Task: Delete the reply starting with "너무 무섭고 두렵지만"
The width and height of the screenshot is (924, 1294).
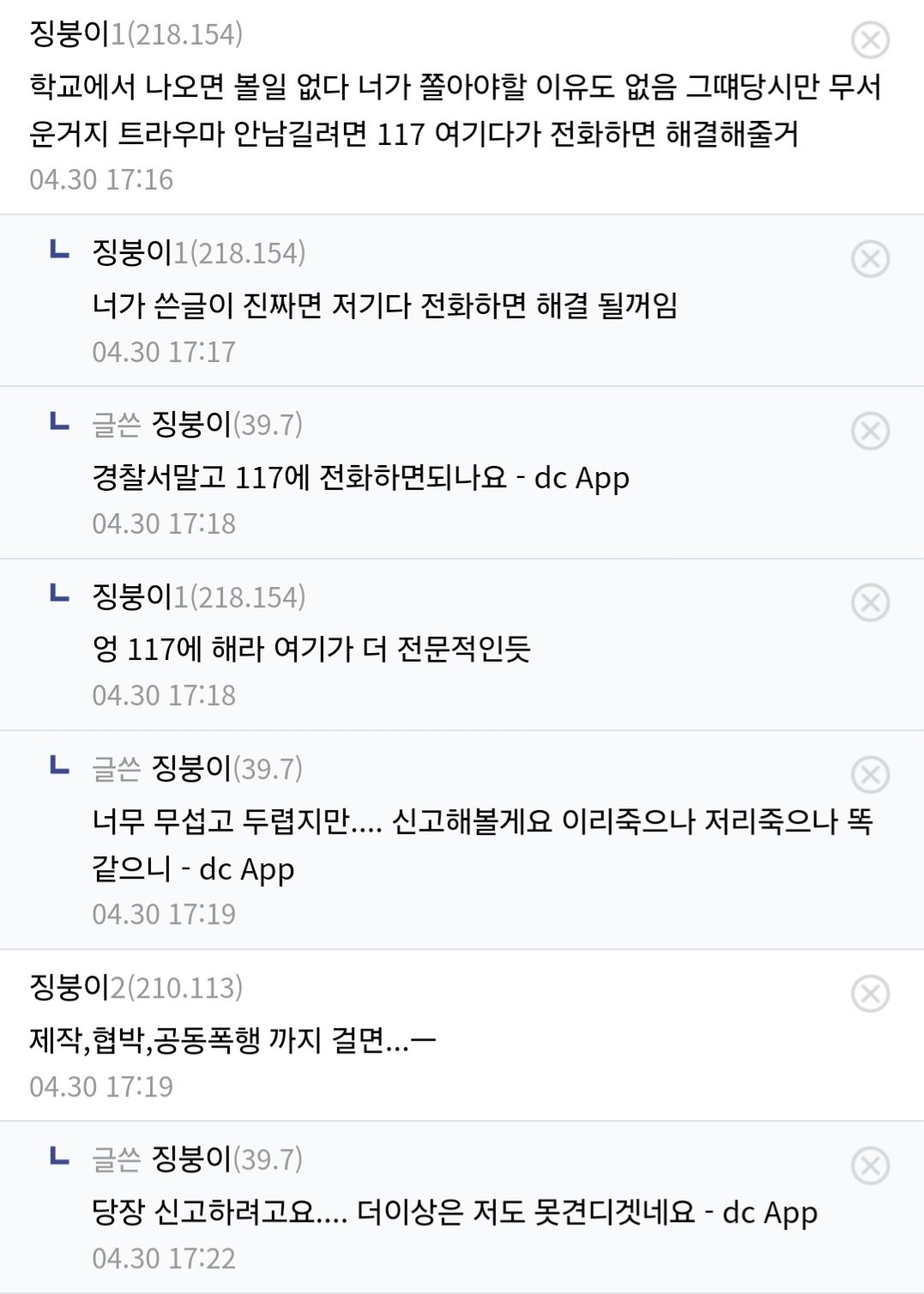Action: click(x=870, y=775)
